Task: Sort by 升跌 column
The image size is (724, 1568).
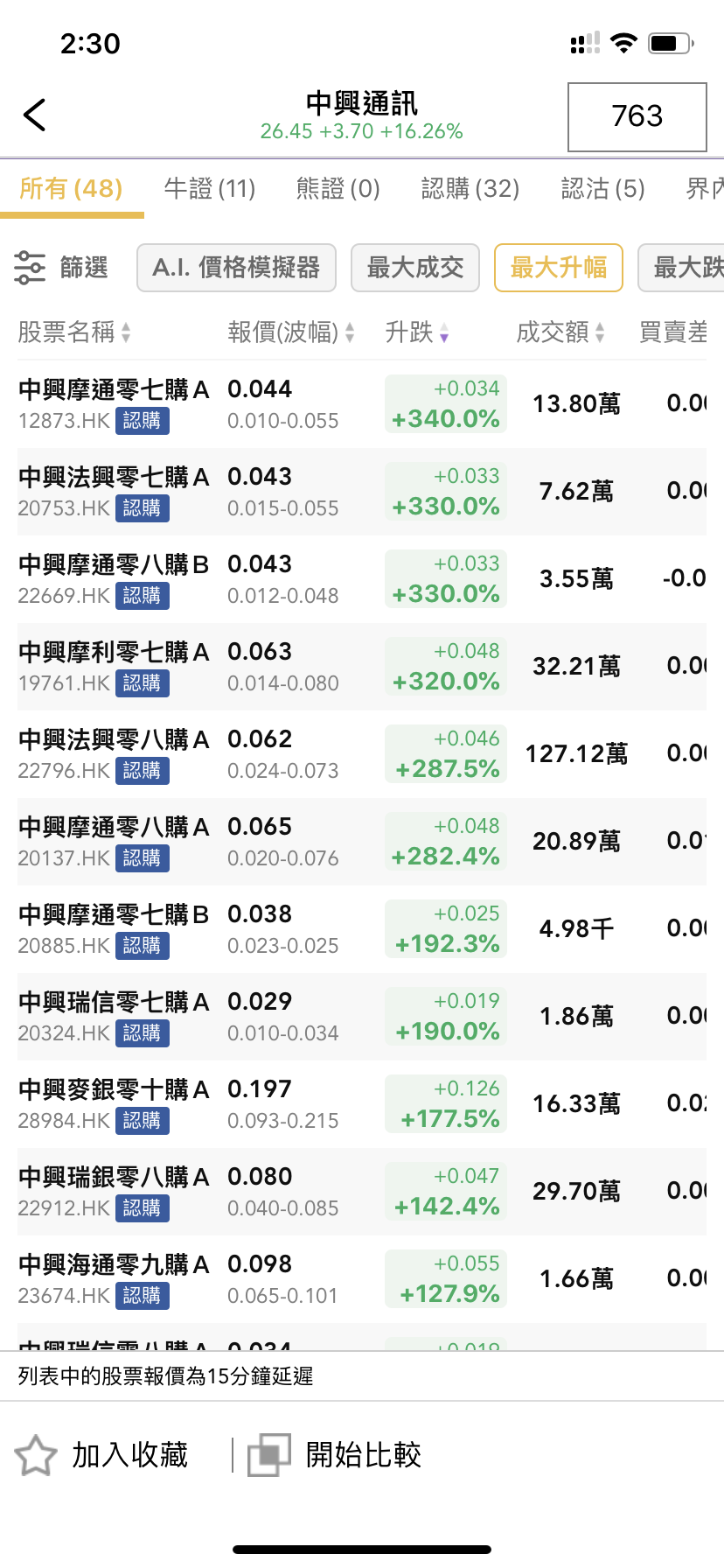Action: (x=417, y=332)
